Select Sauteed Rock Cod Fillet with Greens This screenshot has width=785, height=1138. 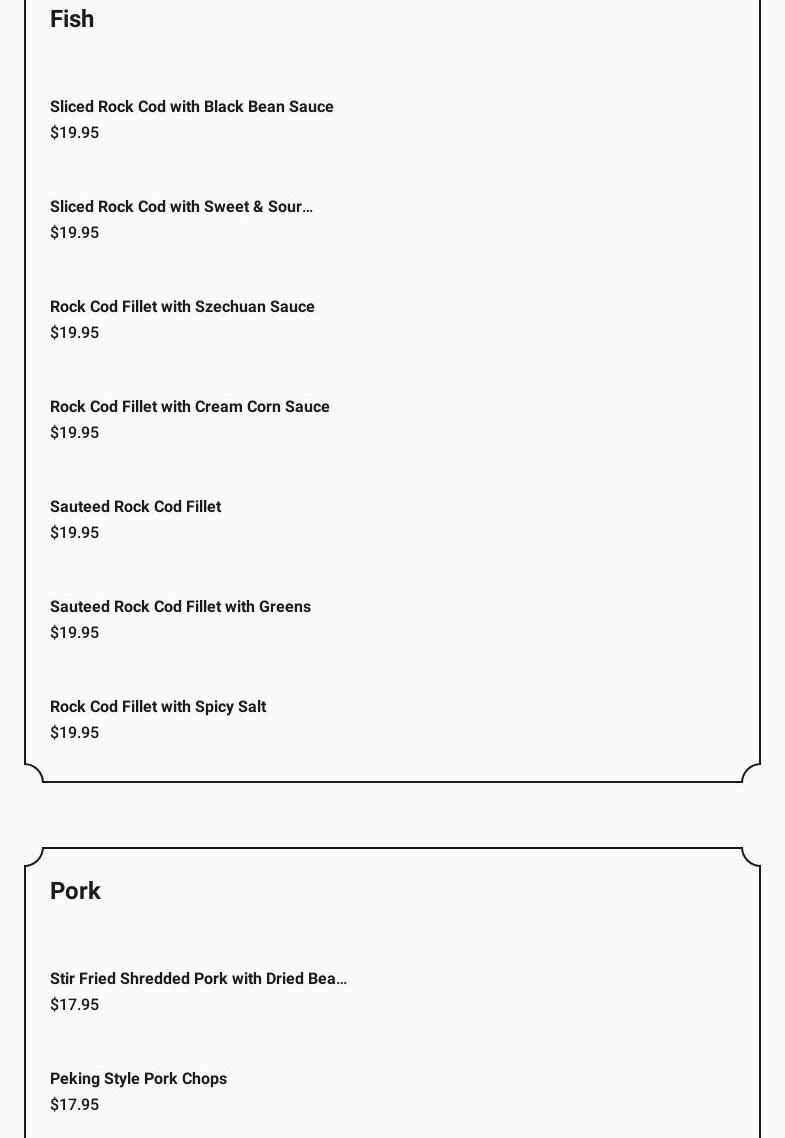[180, 607]
